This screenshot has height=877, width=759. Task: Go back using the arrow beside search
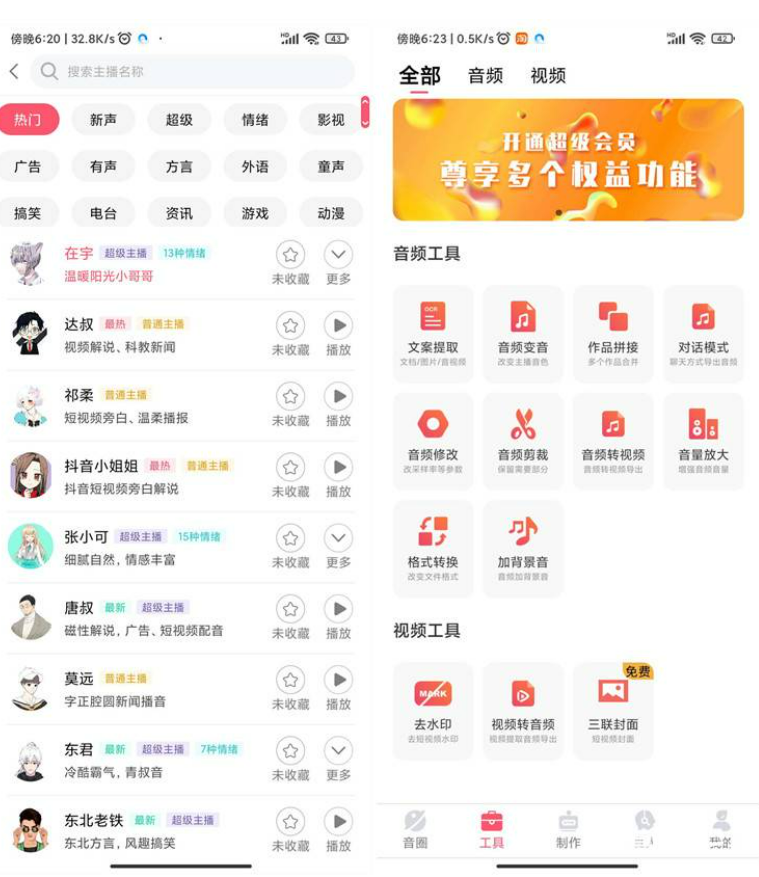point(14,71)
